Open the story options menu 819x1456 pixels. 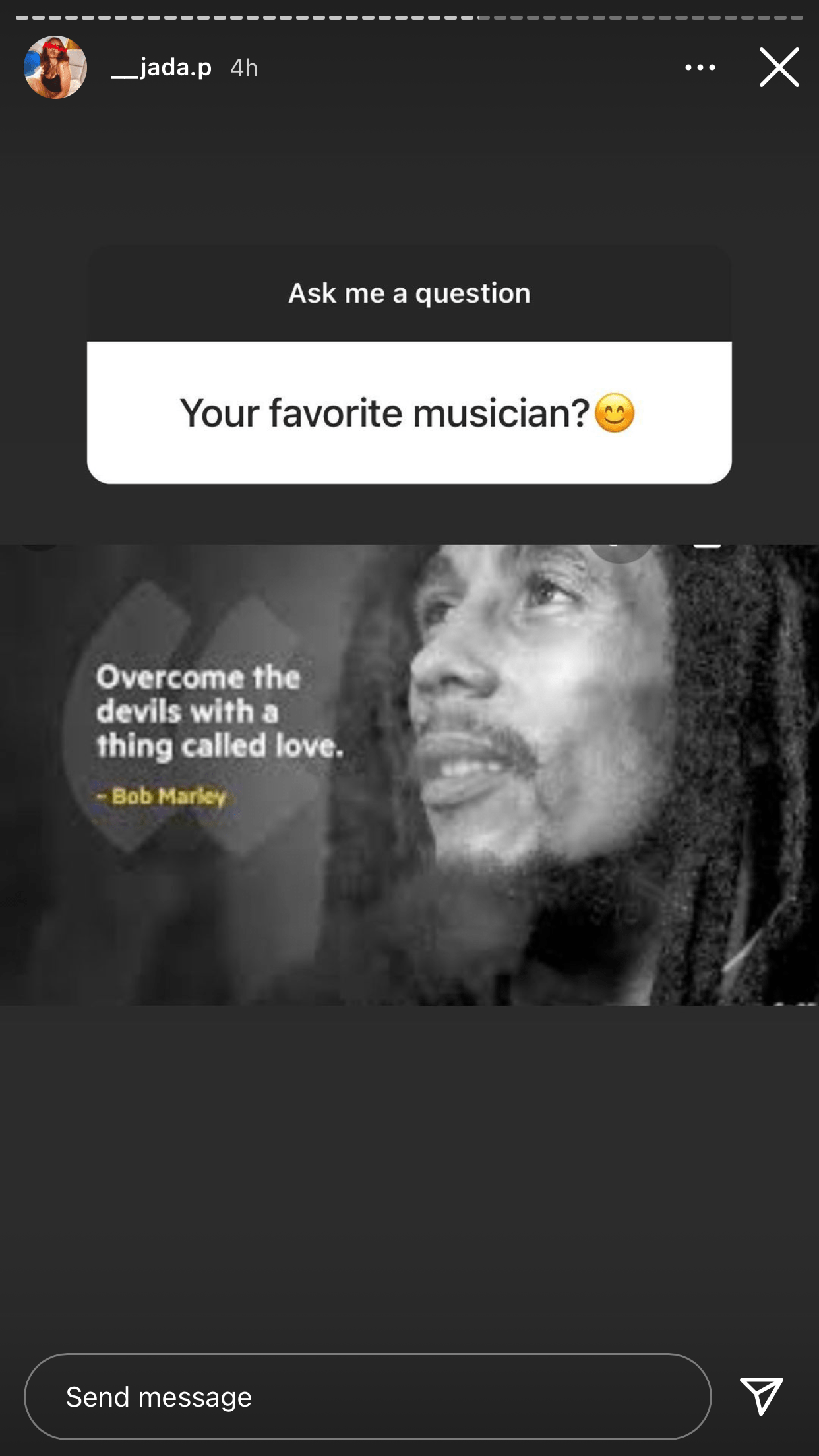coord(700,67)
